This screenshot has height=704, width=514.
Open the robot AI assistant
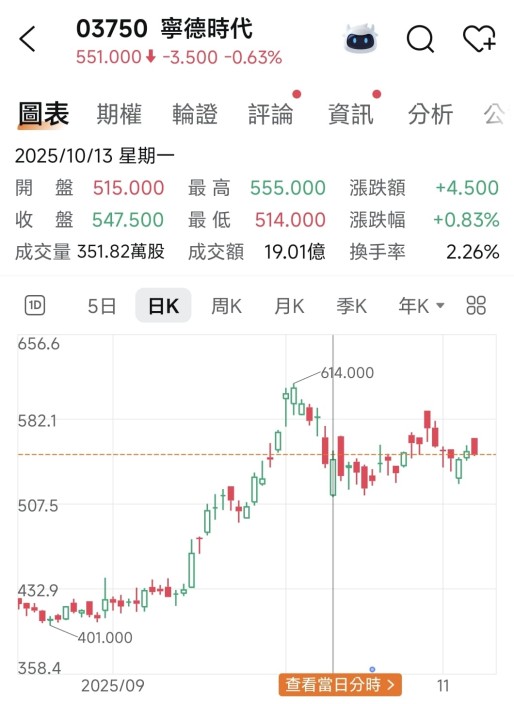point(360,39)
